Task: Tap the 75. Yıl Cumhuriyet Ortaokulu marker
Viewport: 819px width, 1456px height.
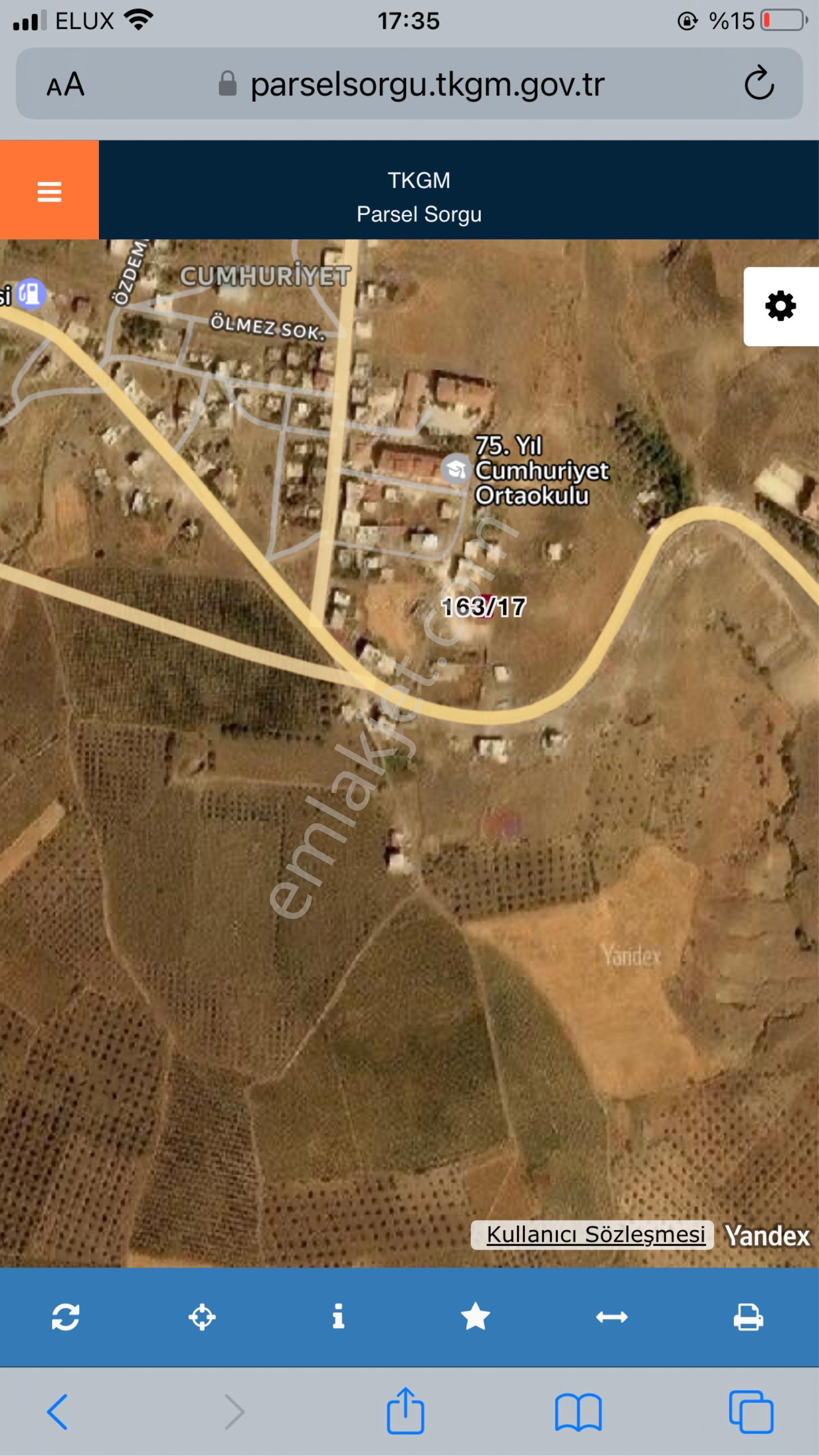Action: (456, 469)
